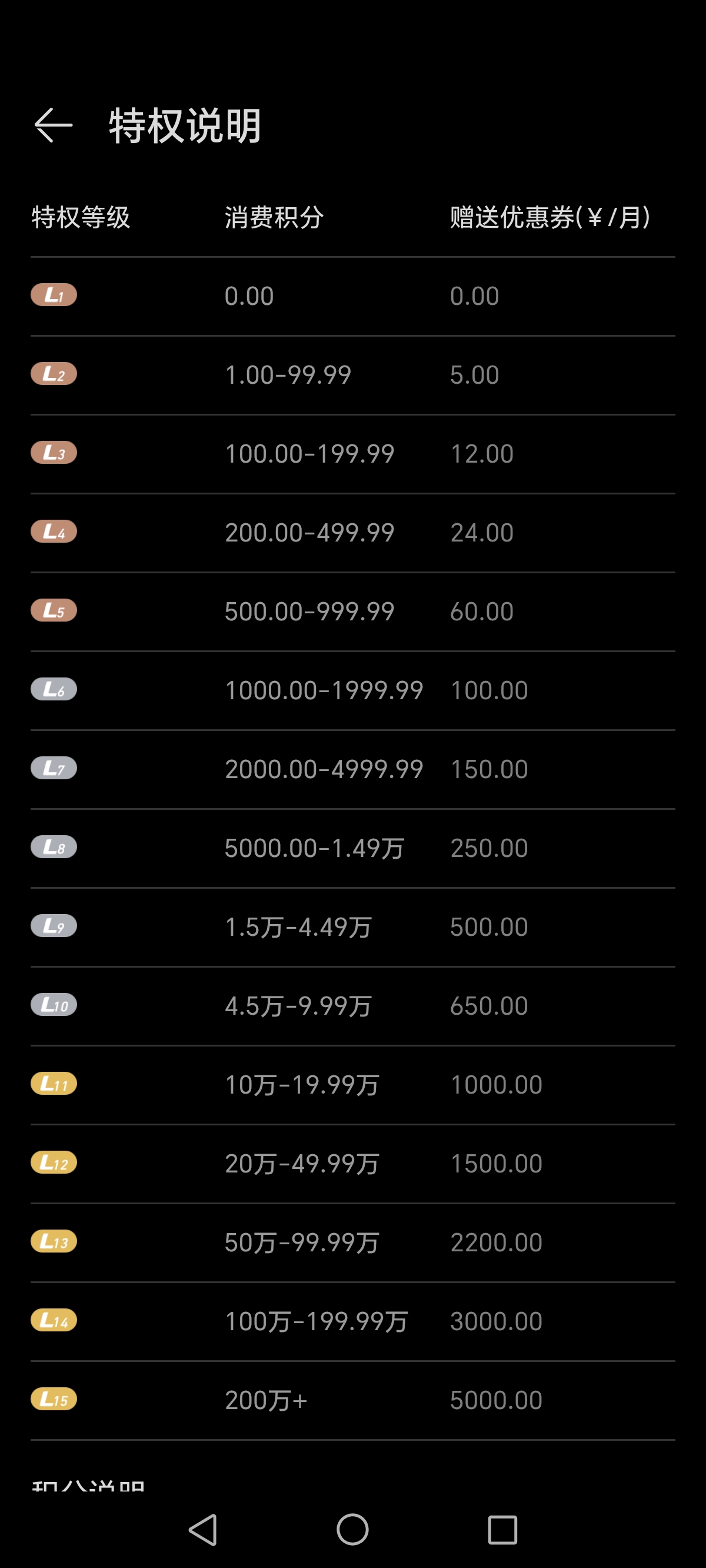Tap the system back navigation button

(x=204, y=1529)
